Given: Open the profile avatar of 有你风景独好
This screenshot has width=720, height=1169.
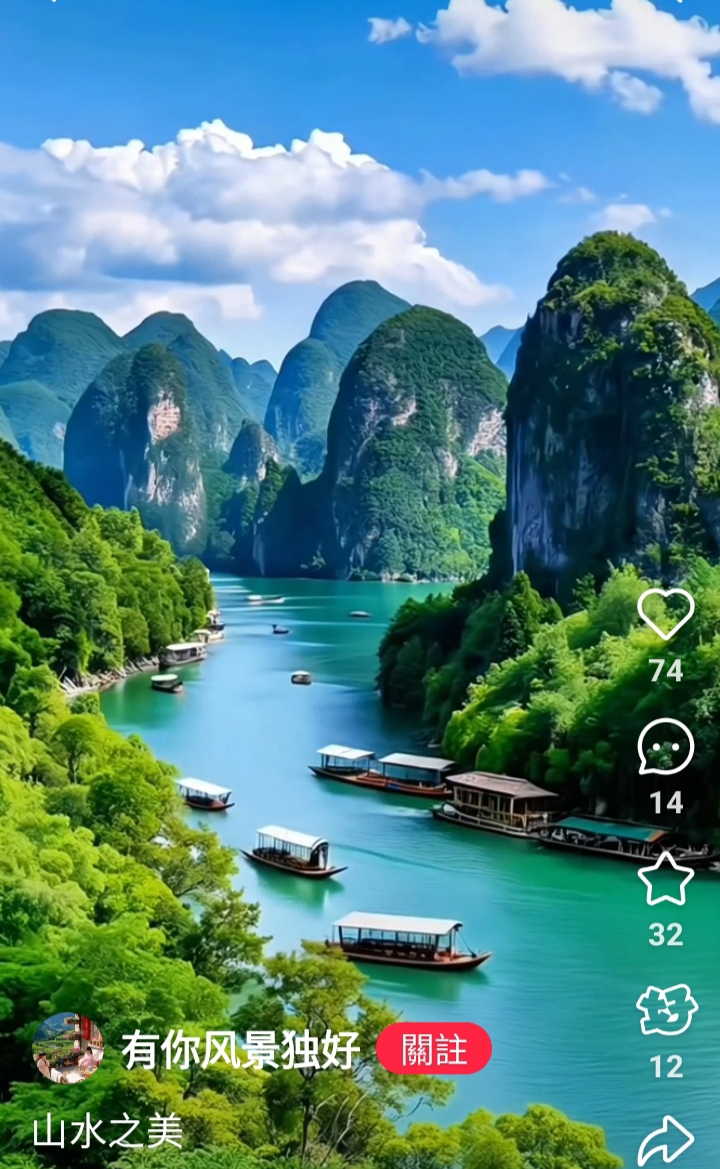Looking at the screenshot, I should click(68, 1047).
